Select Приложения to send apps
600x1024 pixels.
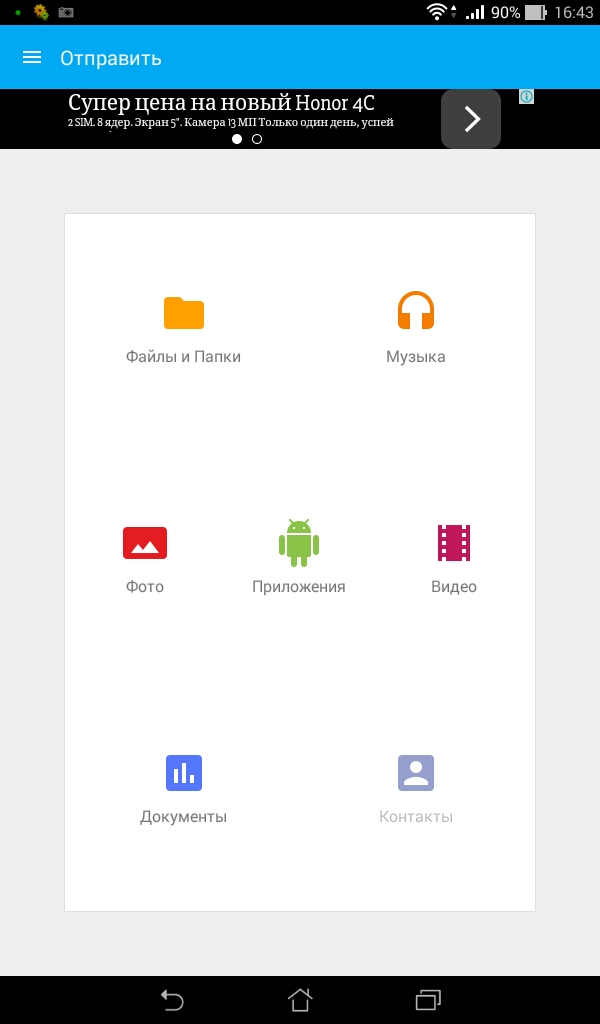(x=298, y=557)
